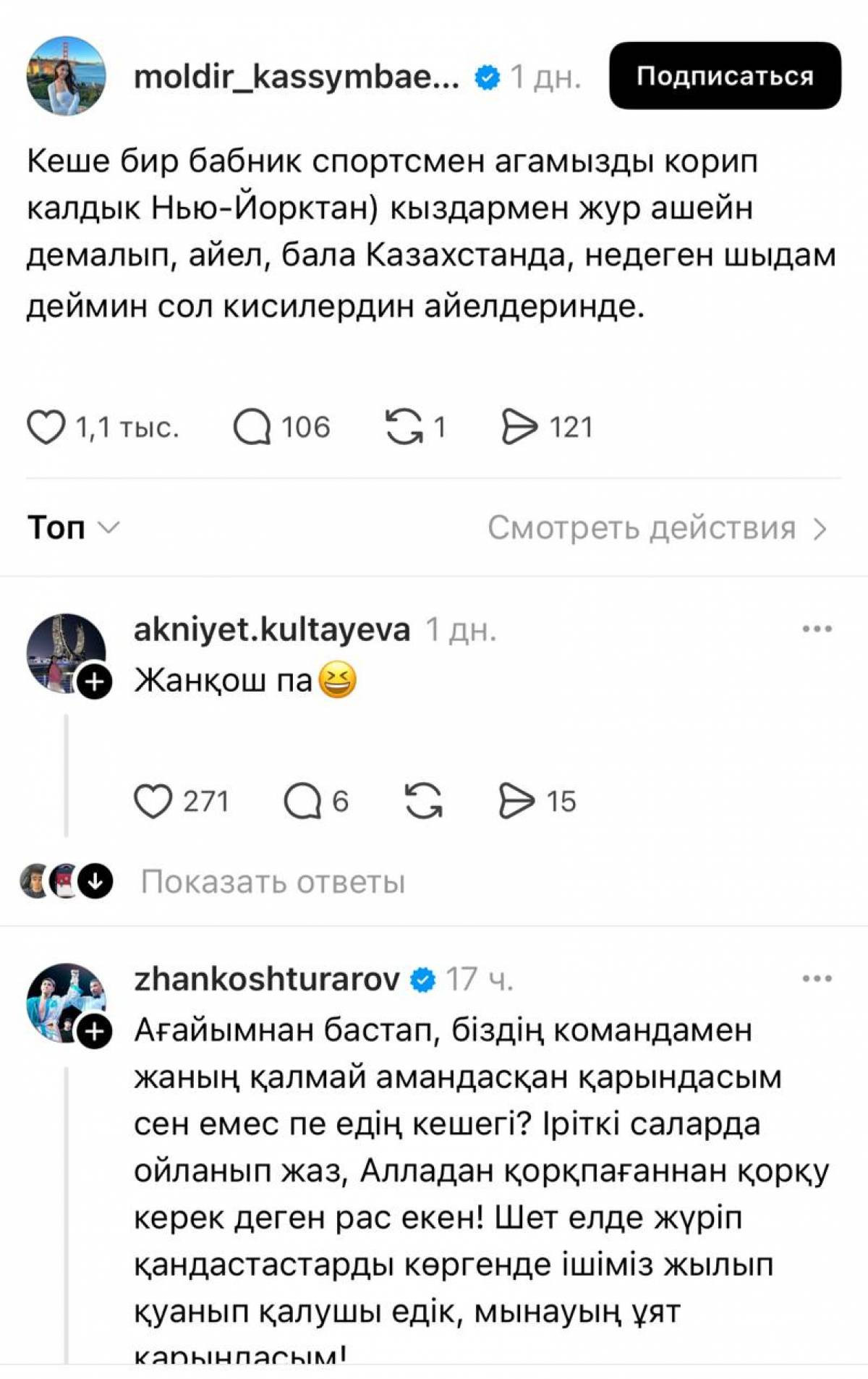Follow akniyet.kultayeva via avatar plus badge
This screenshot has width=868, height=1379.
95,682
